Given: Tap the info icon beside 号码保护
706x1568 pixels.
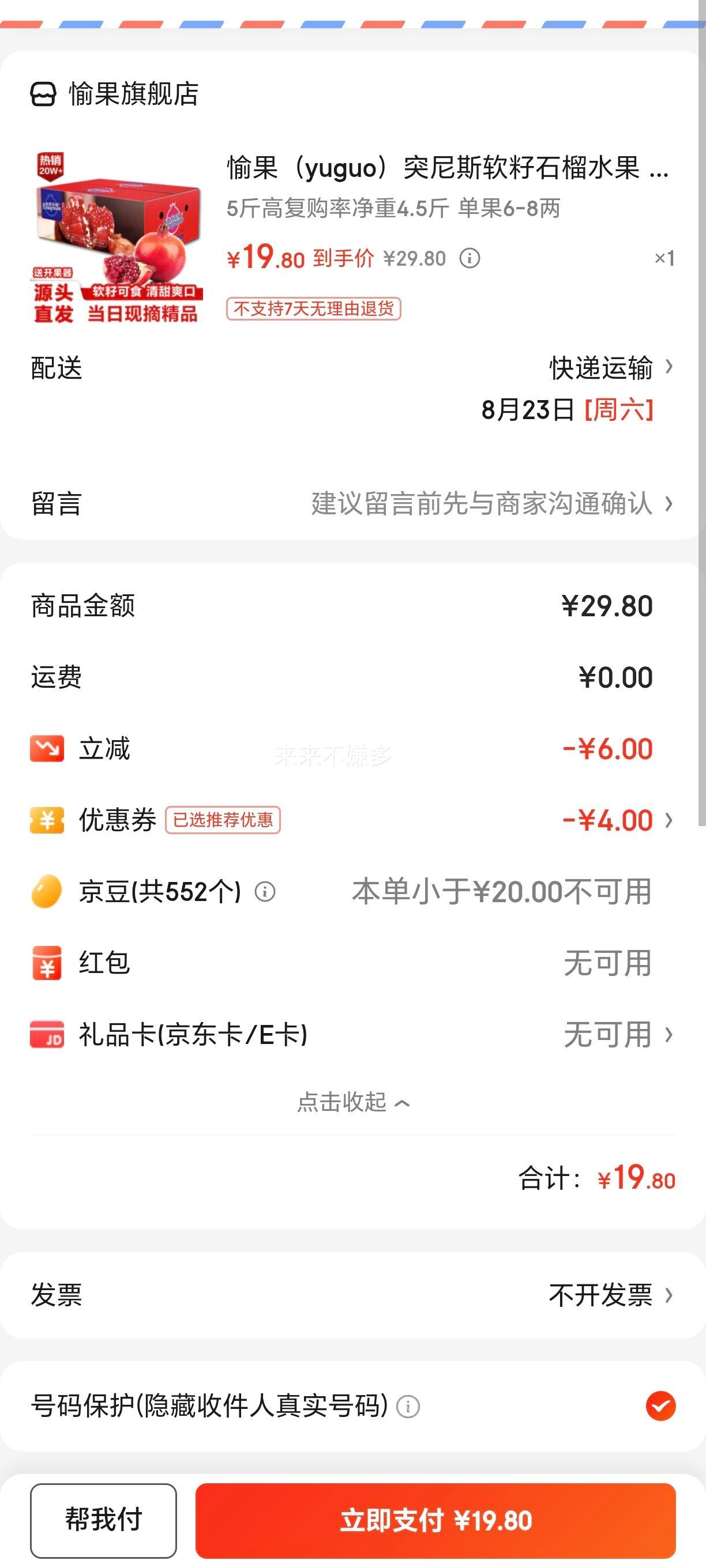Looking at the screenshot, I should tap(408, 1406).
